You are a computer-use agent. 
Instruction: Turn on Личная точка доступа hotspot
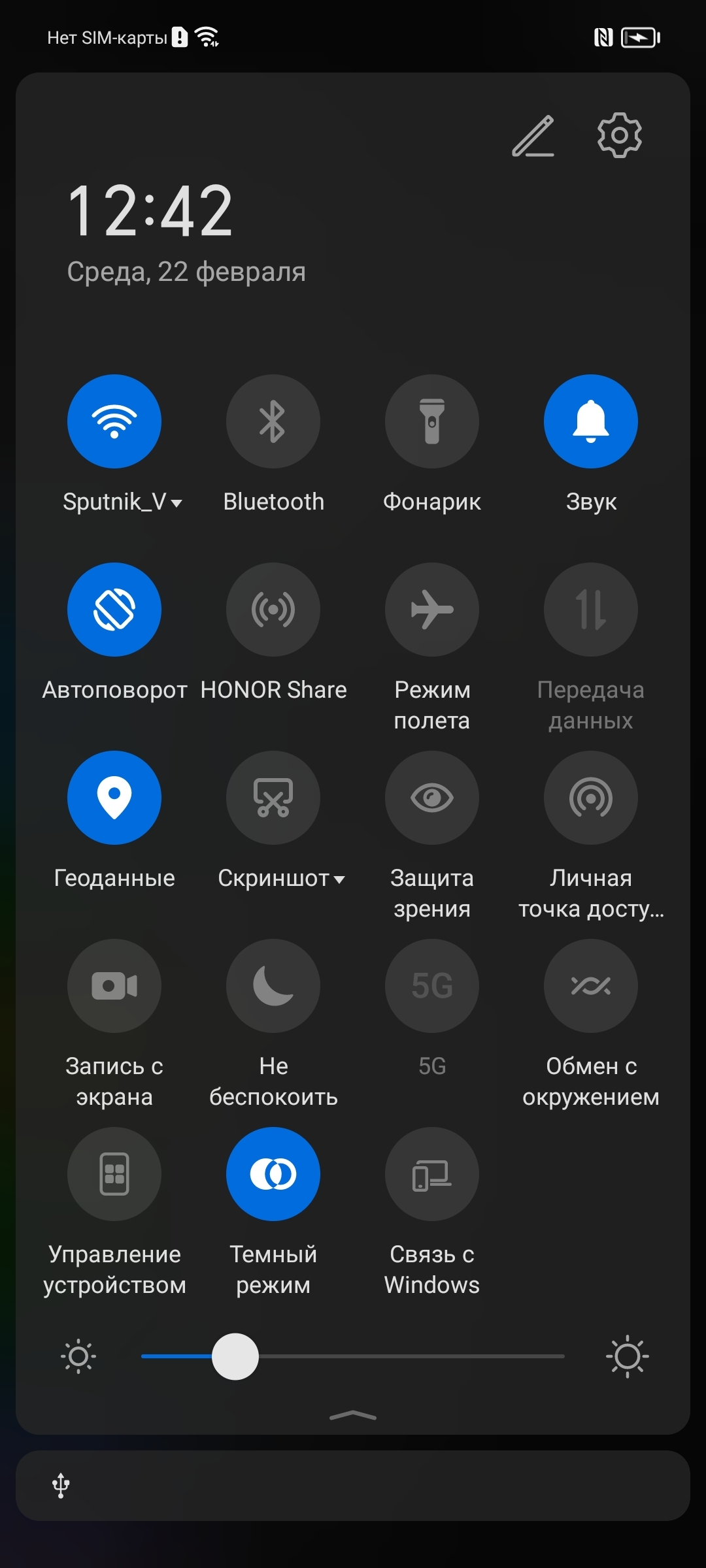(x=591, y=798)
